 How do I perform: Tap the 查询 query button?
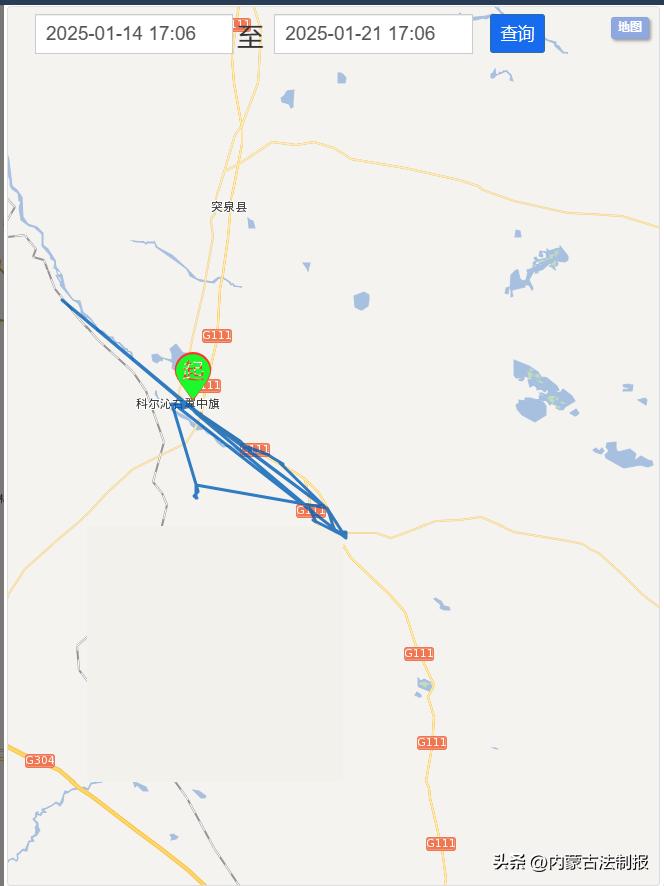point(517,34)
